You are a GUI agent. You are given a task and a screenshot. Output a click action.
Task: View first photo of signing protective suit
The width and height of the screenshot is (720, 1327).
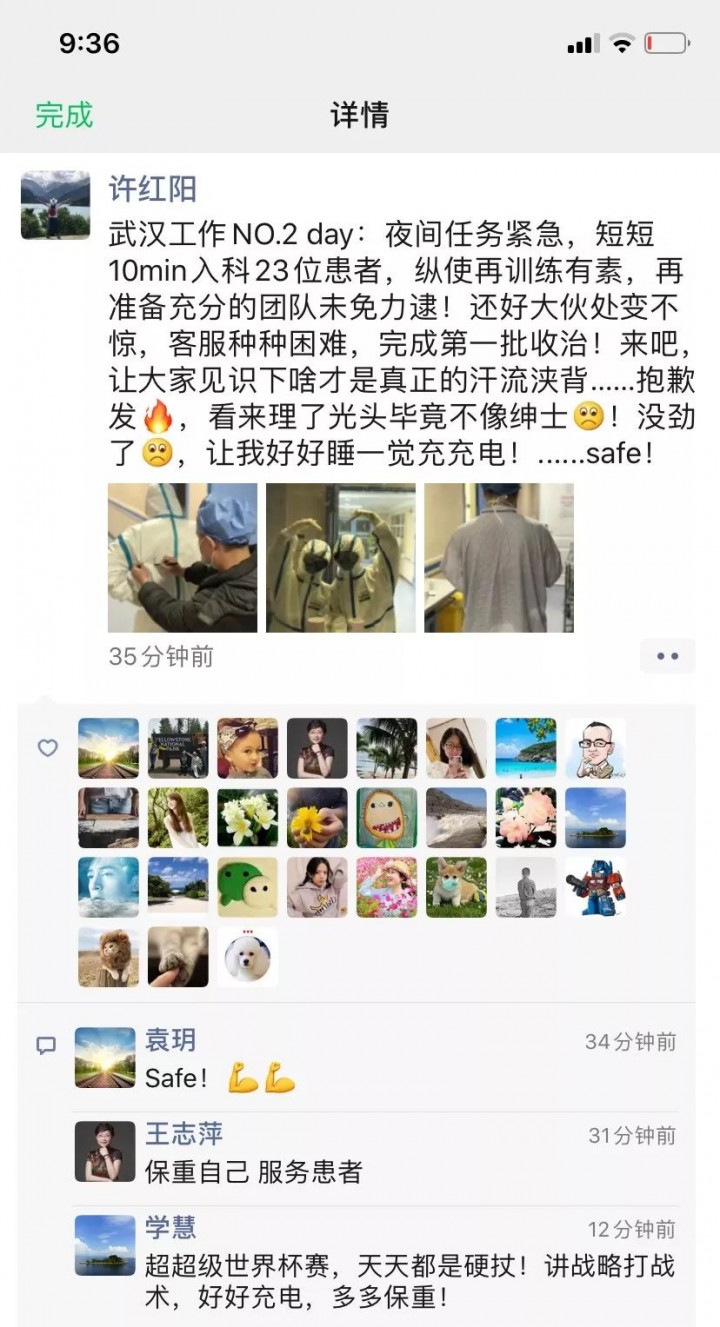tap(182, 558)
